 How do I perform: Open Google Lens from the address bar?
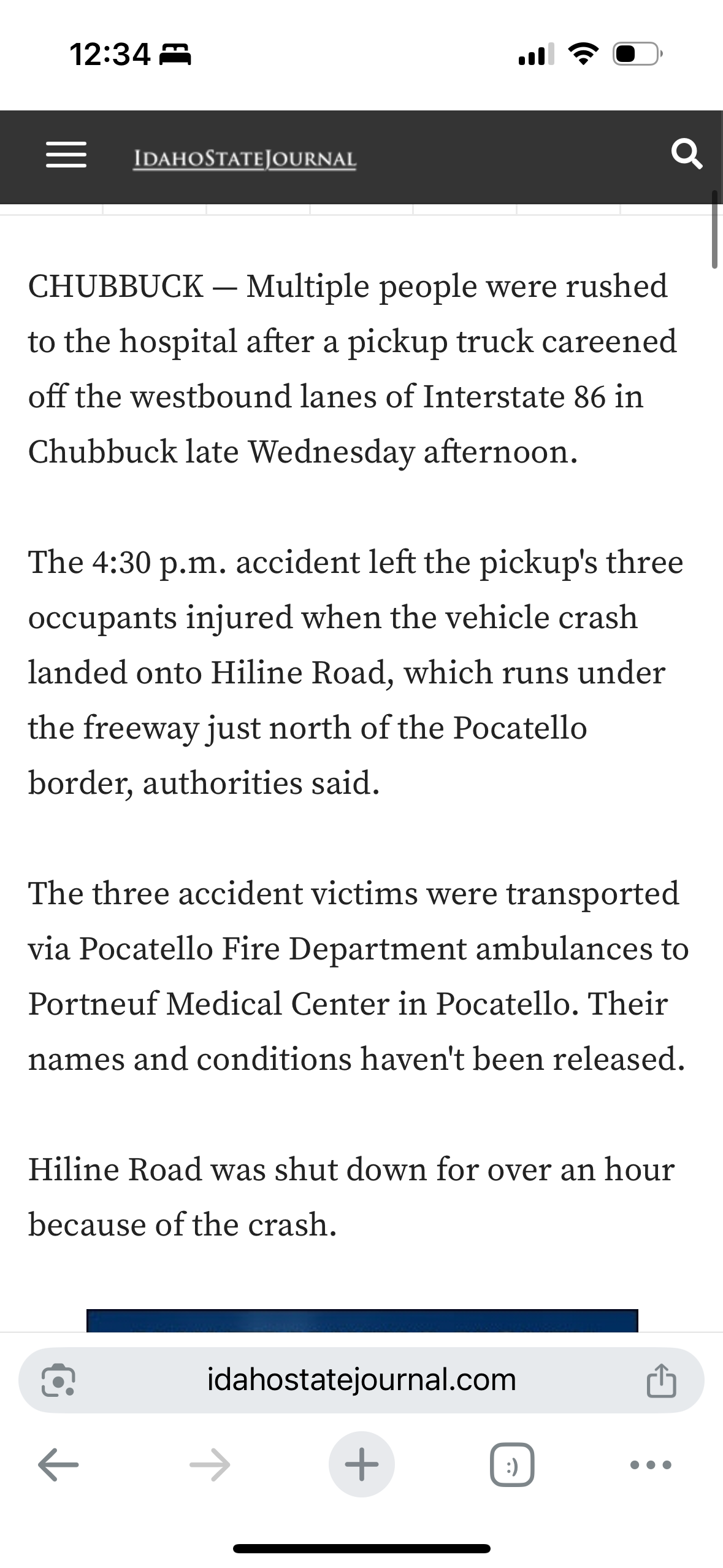pos(59,1380)
